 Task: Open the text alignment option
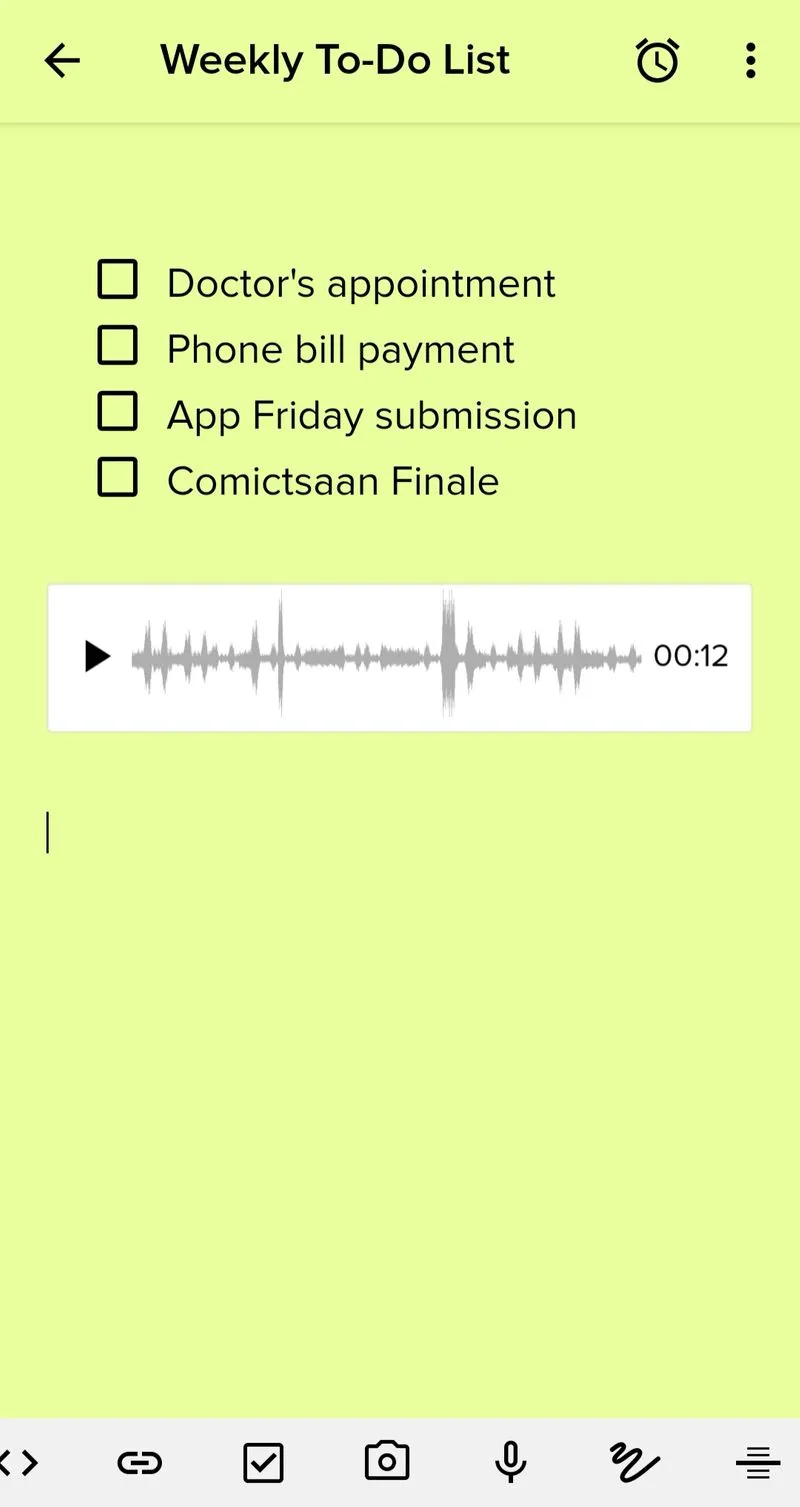coord(757,1463)
